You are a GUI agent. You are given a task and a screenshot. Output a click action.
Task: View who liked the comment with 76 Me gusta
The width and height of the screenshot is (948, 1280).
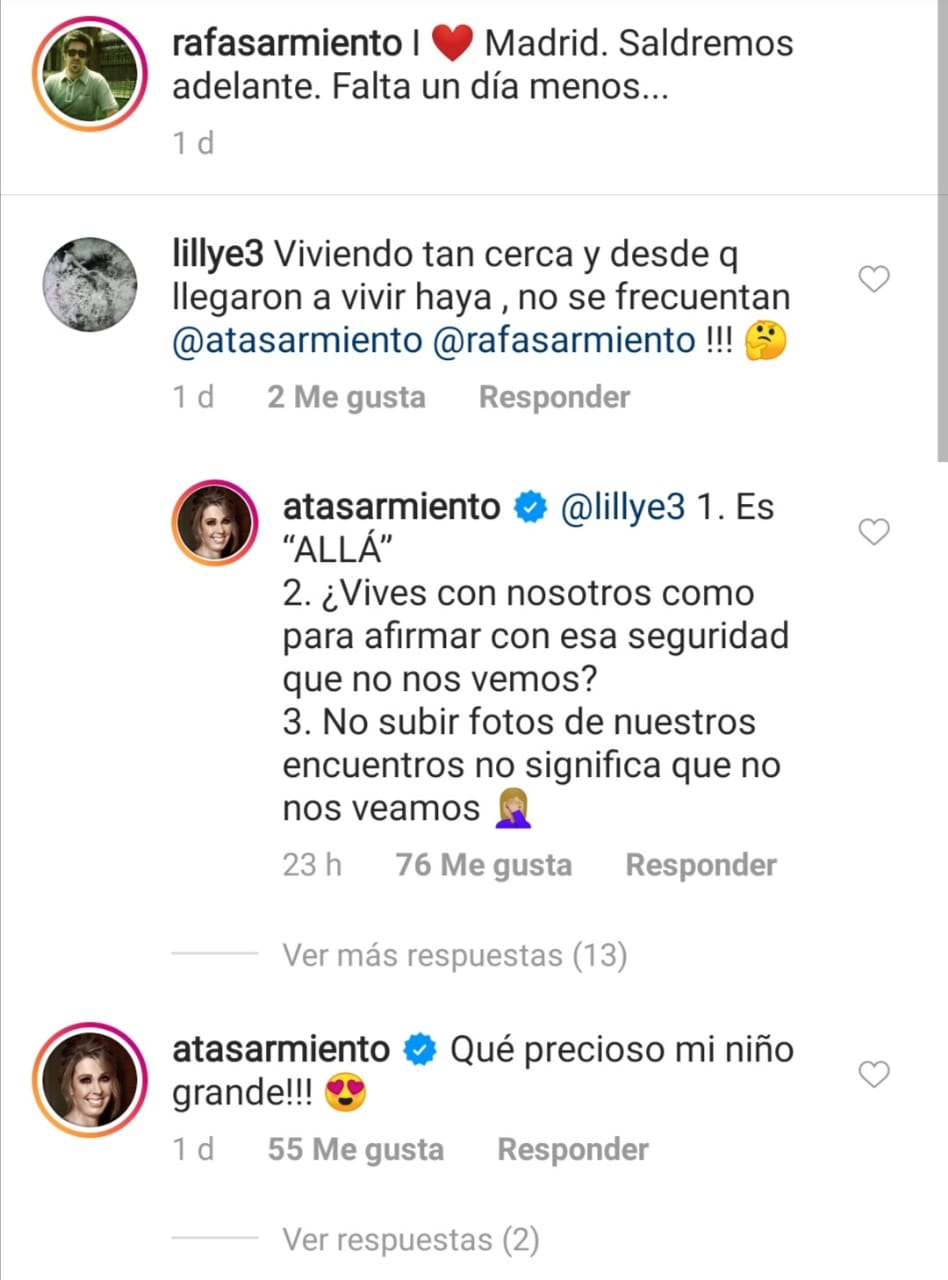tap(483, 865)
